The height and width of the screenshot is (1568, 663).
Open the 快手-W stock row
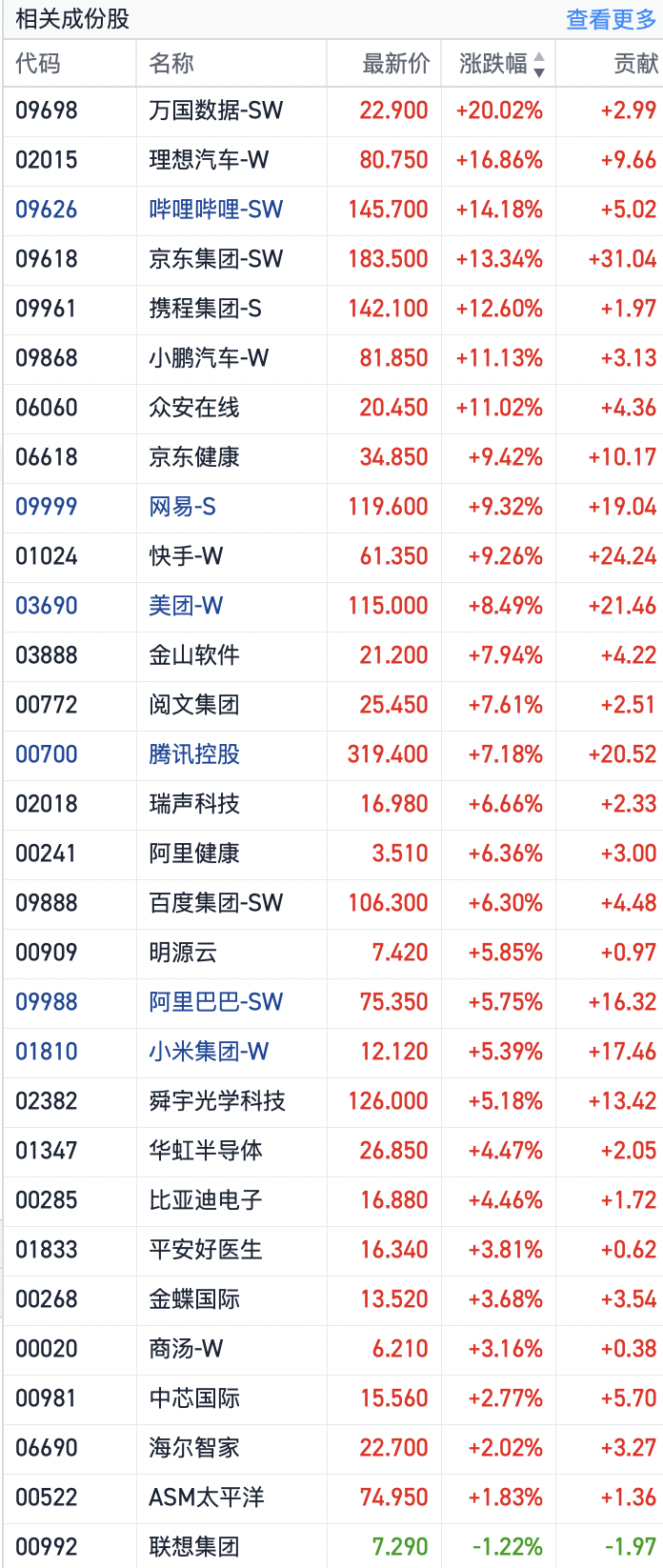click(186, 556)
